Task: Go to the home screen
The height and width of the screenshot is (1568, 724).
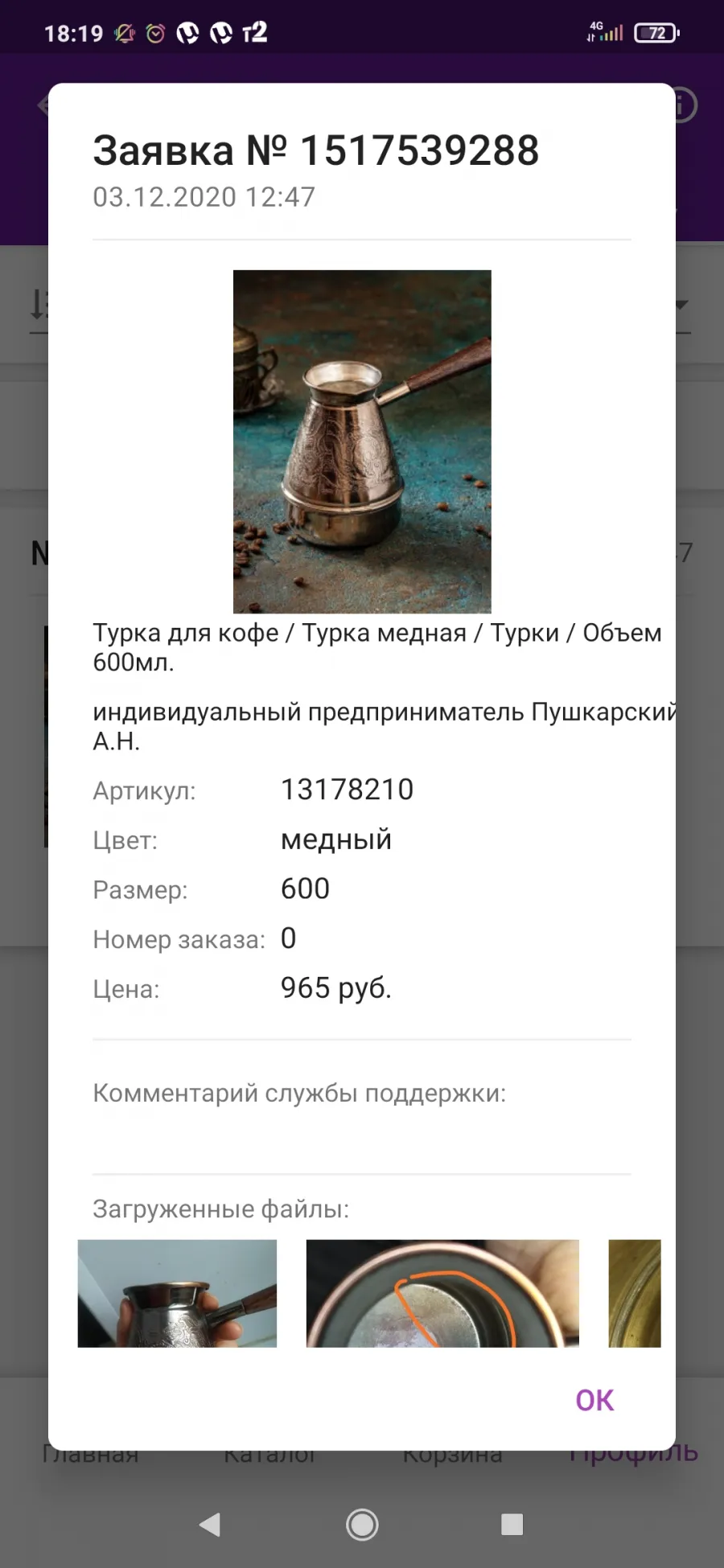Action: coord(362,1524)
